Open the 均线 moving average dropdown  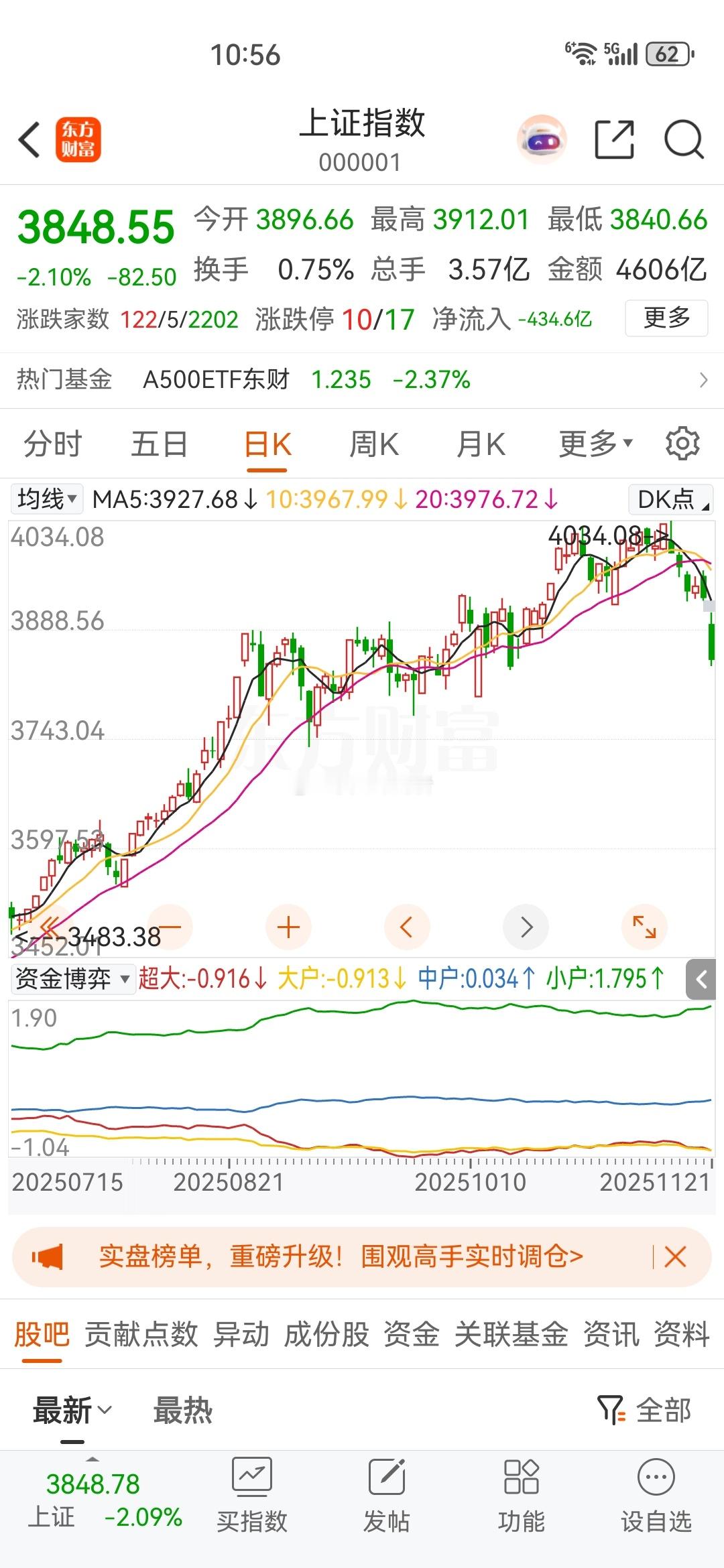pos(44,499)
